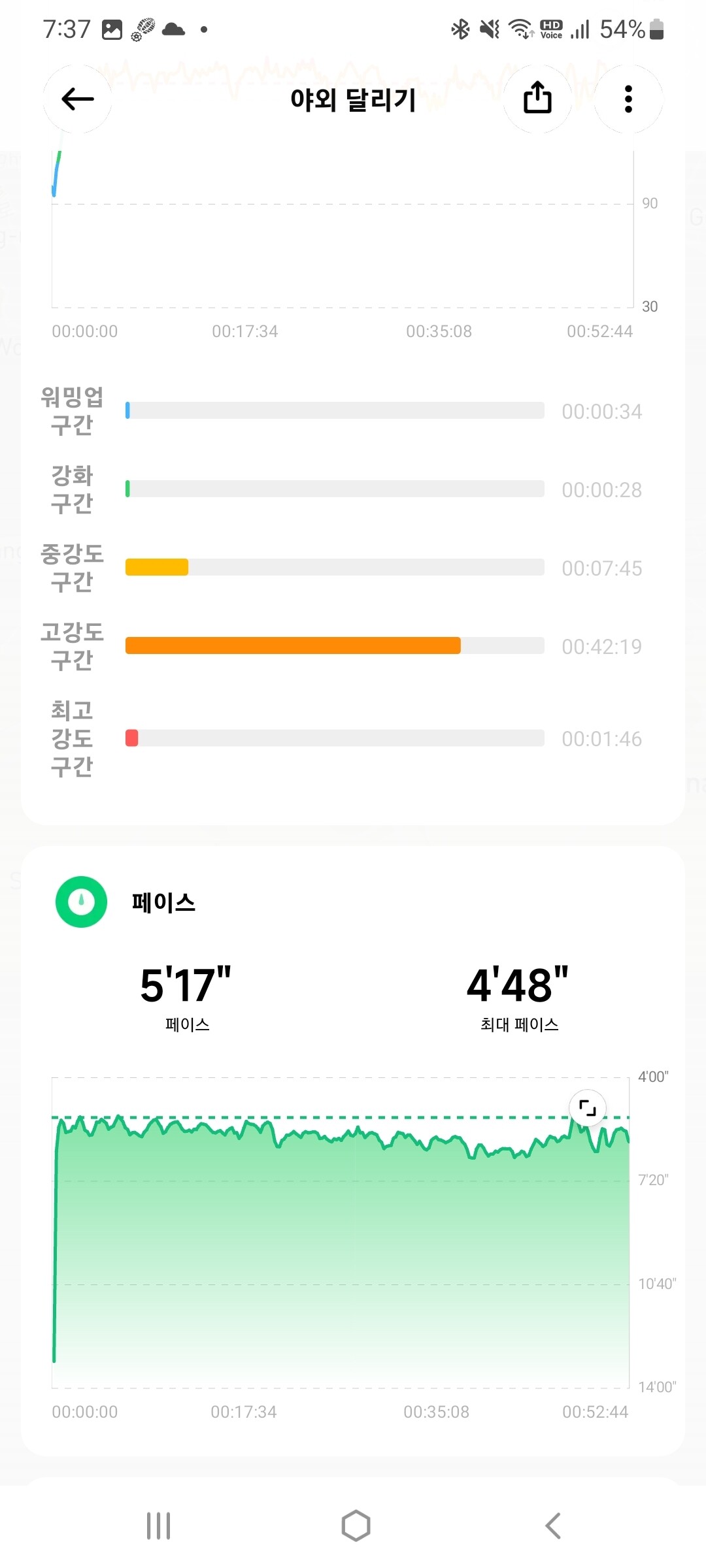
Task: Share this outdoor running record
Action: point(537,98)
